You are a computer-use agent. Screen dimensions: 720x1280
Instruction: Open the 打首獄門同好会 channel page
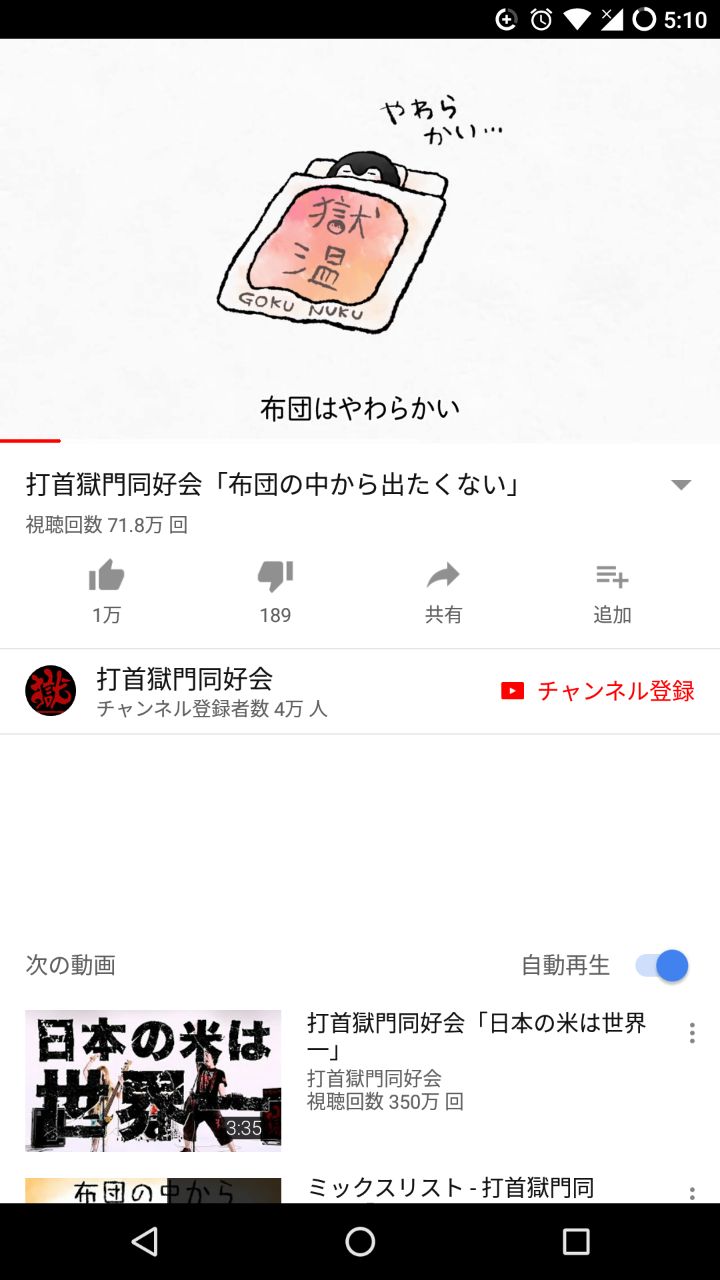coord(185,691)
